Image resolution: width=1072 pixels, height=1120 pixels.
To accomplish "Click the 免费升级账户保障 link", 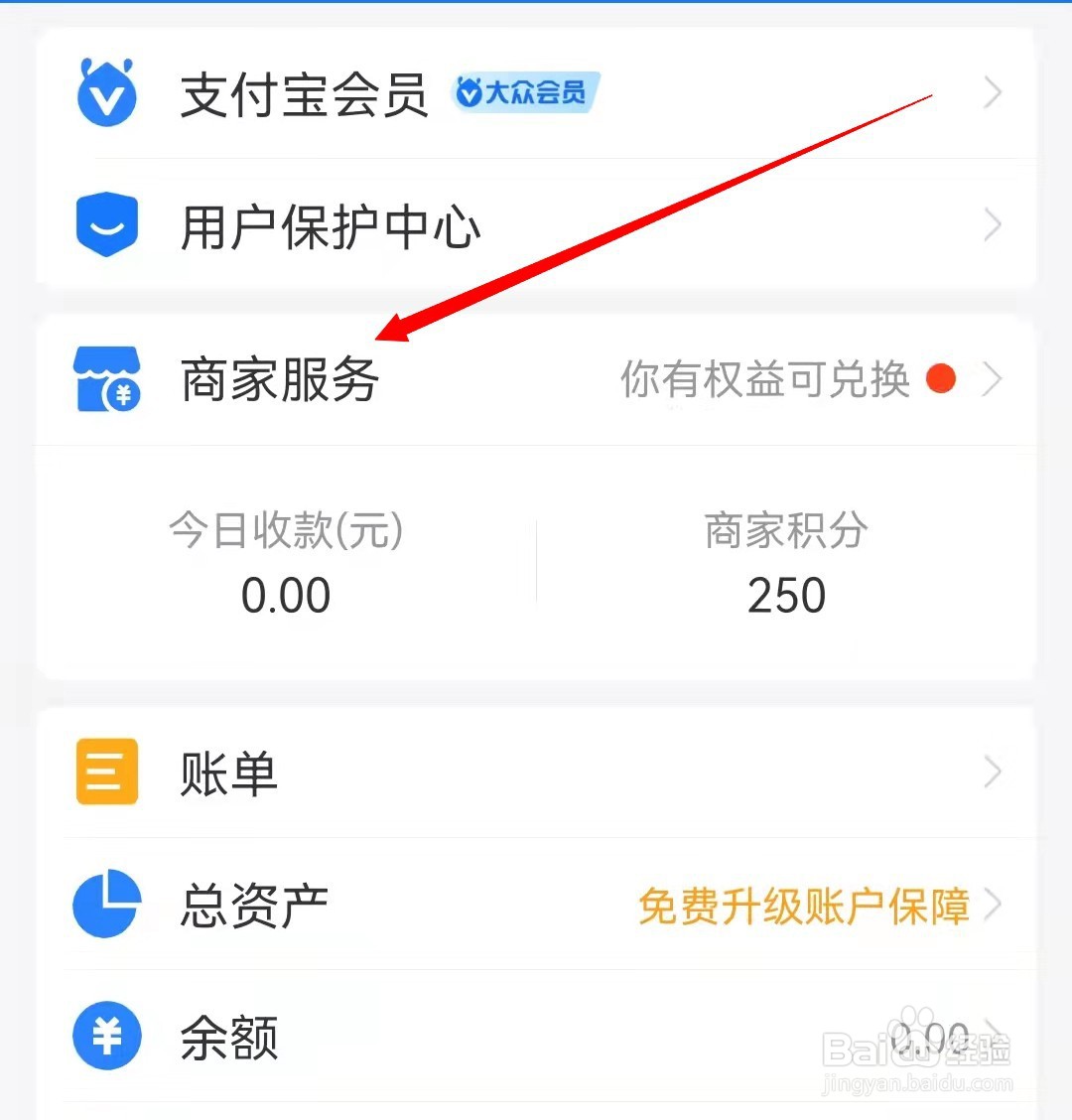I will (806, 906).
